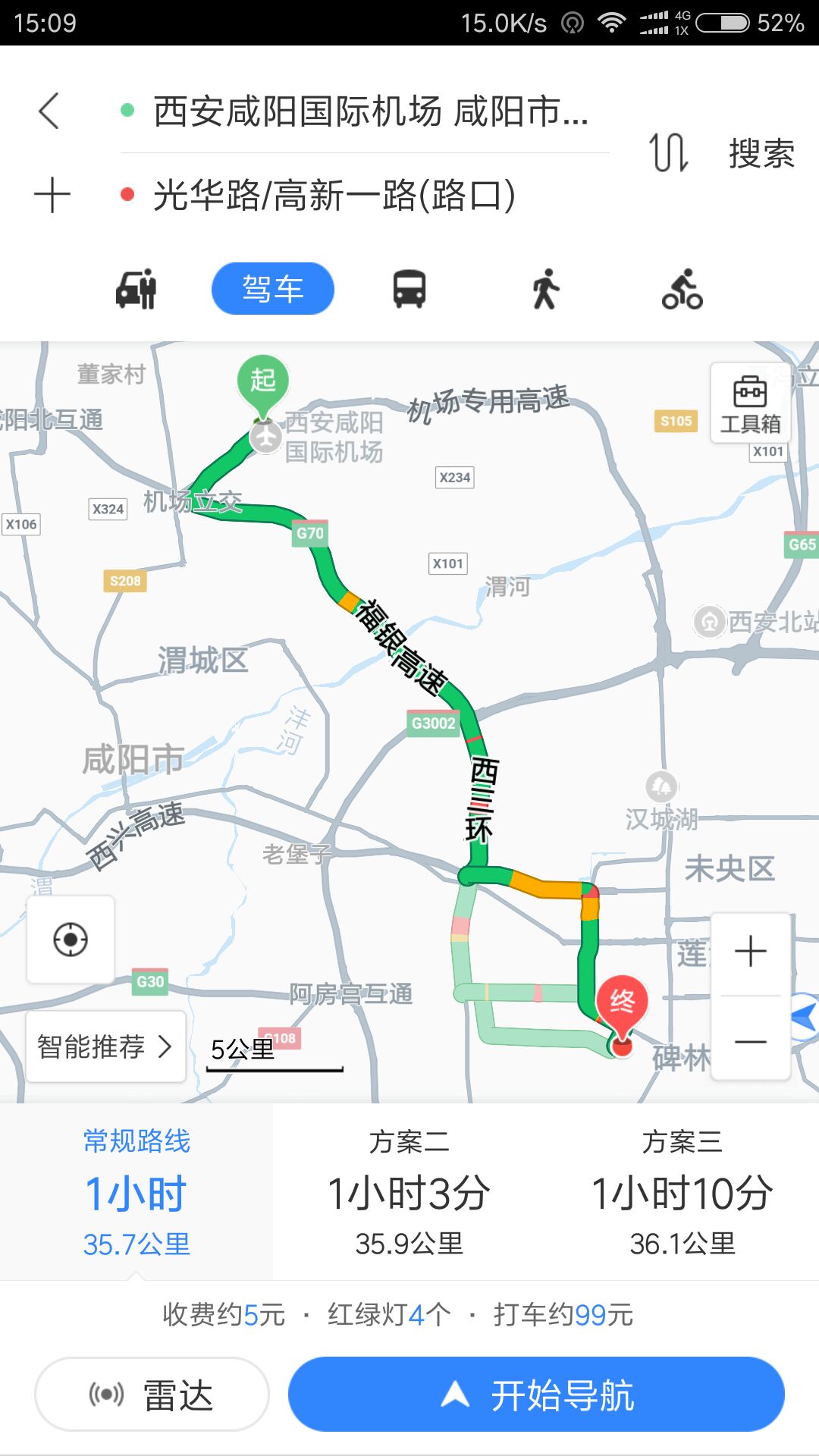Edit the starting point 西安咸阳国际机场

(x=364, y=111)
